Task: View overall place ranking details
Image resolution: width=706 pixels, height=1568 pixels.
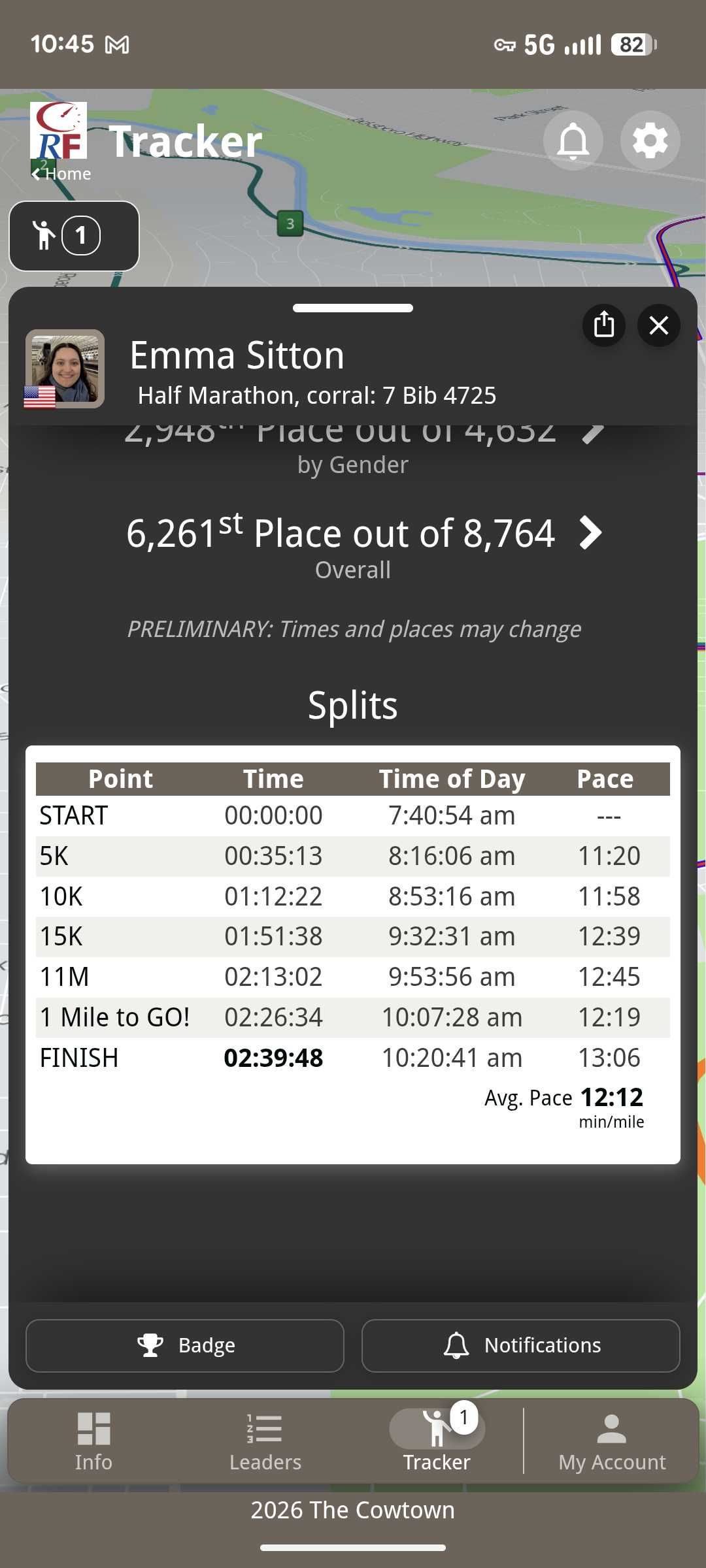Action: pos(591,533)
